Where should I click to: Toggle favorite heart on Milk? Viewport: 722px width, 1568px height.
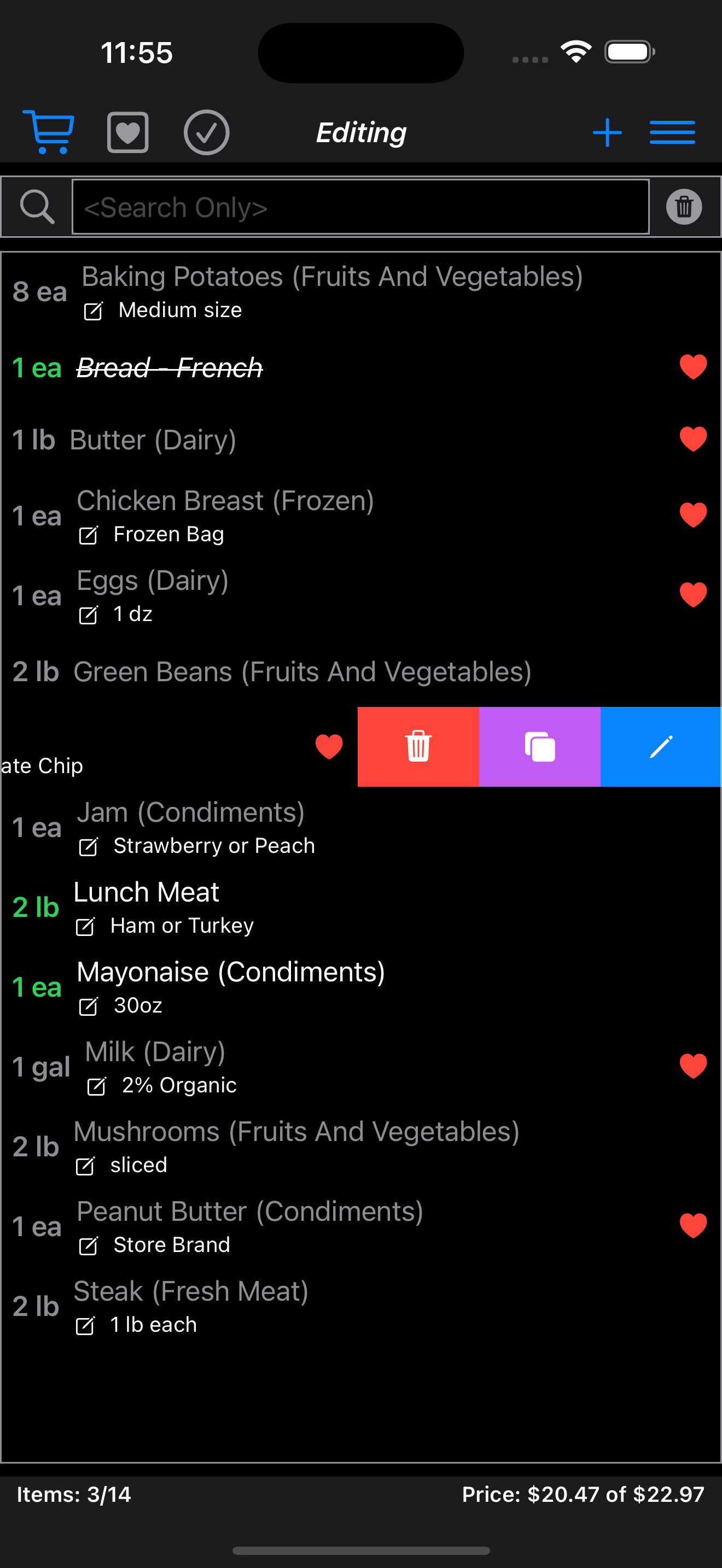[x=693, y=1066]
